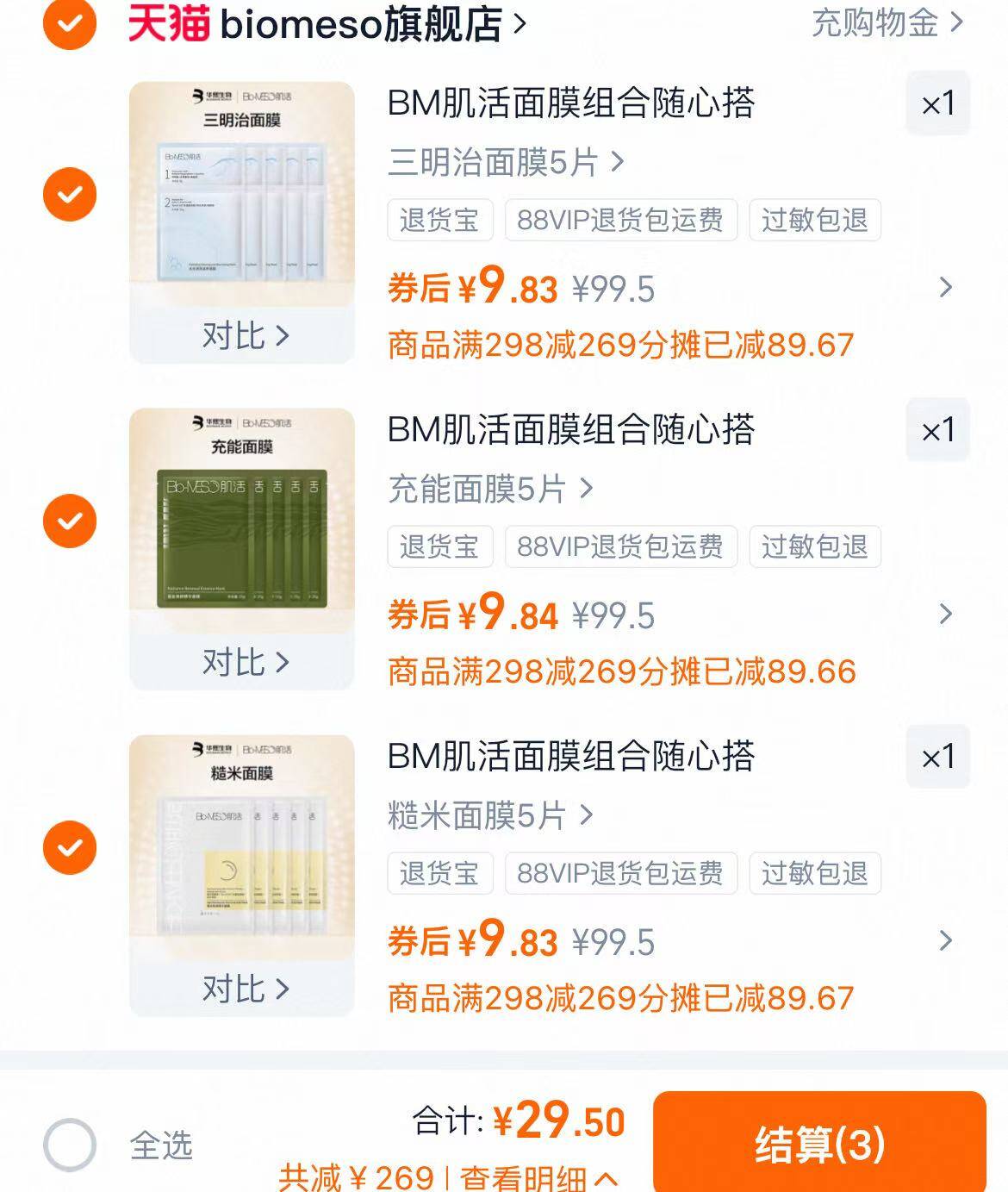Change the 糙米面膜5片 variant option
1008x1192 pixels.
[490, 815]
